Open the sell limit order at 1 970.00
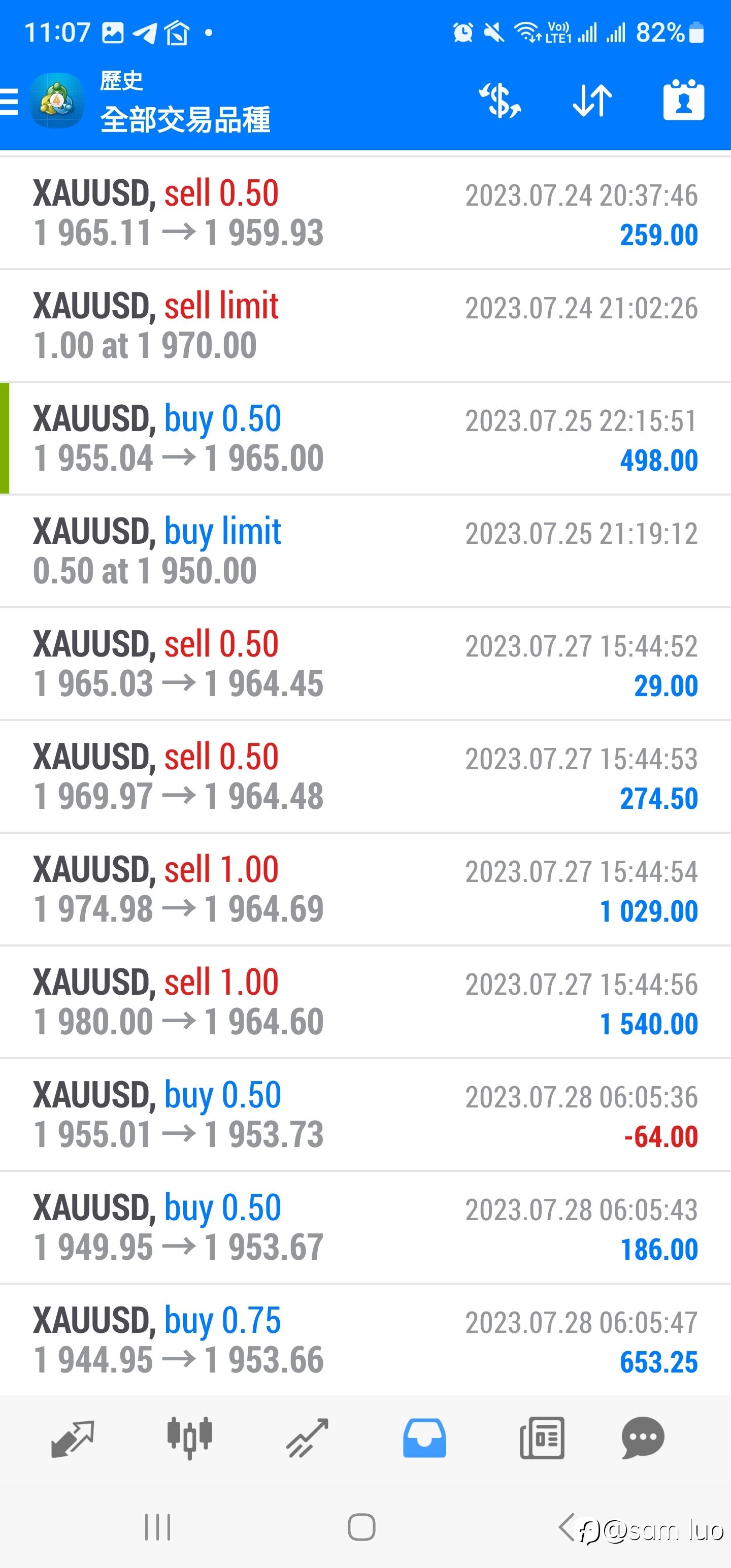The height and width of the screenshot is (1568, 731). coord(365,325)
